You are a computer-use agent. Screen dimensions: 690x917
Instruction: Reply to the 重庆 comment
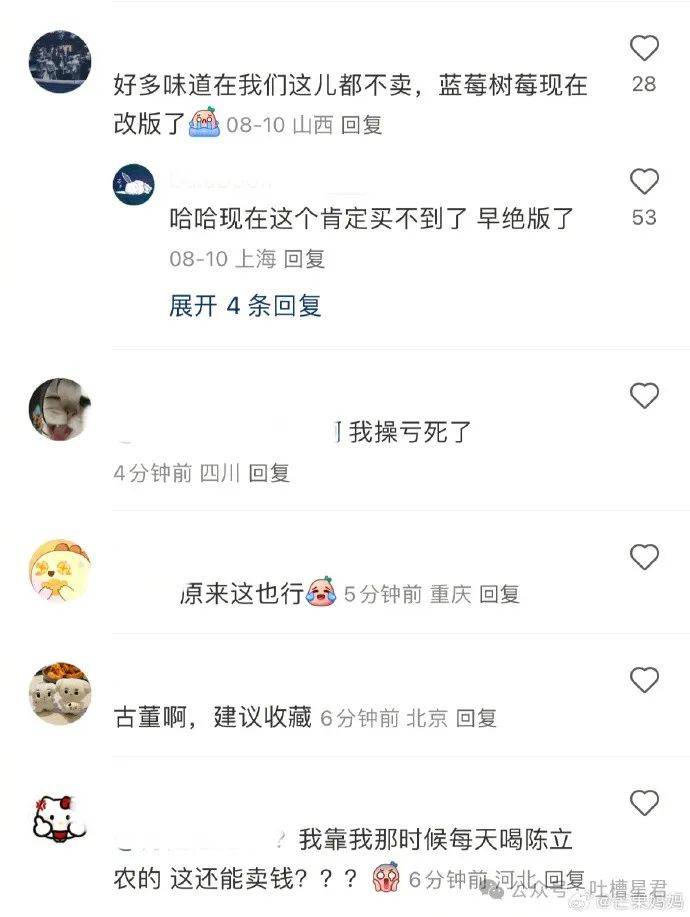coord(498,594)
